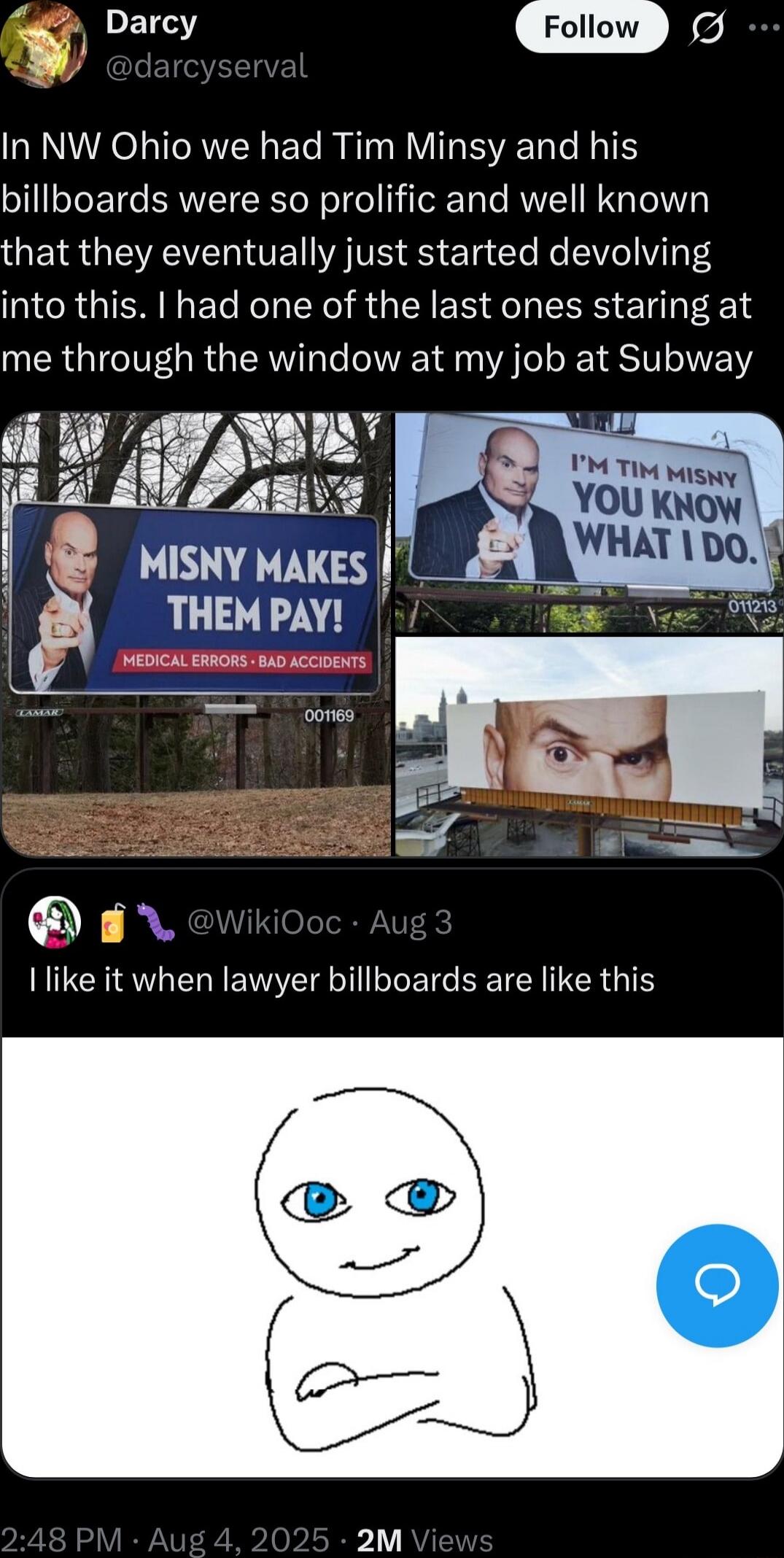View the giant eyes billboard photo

589,745
